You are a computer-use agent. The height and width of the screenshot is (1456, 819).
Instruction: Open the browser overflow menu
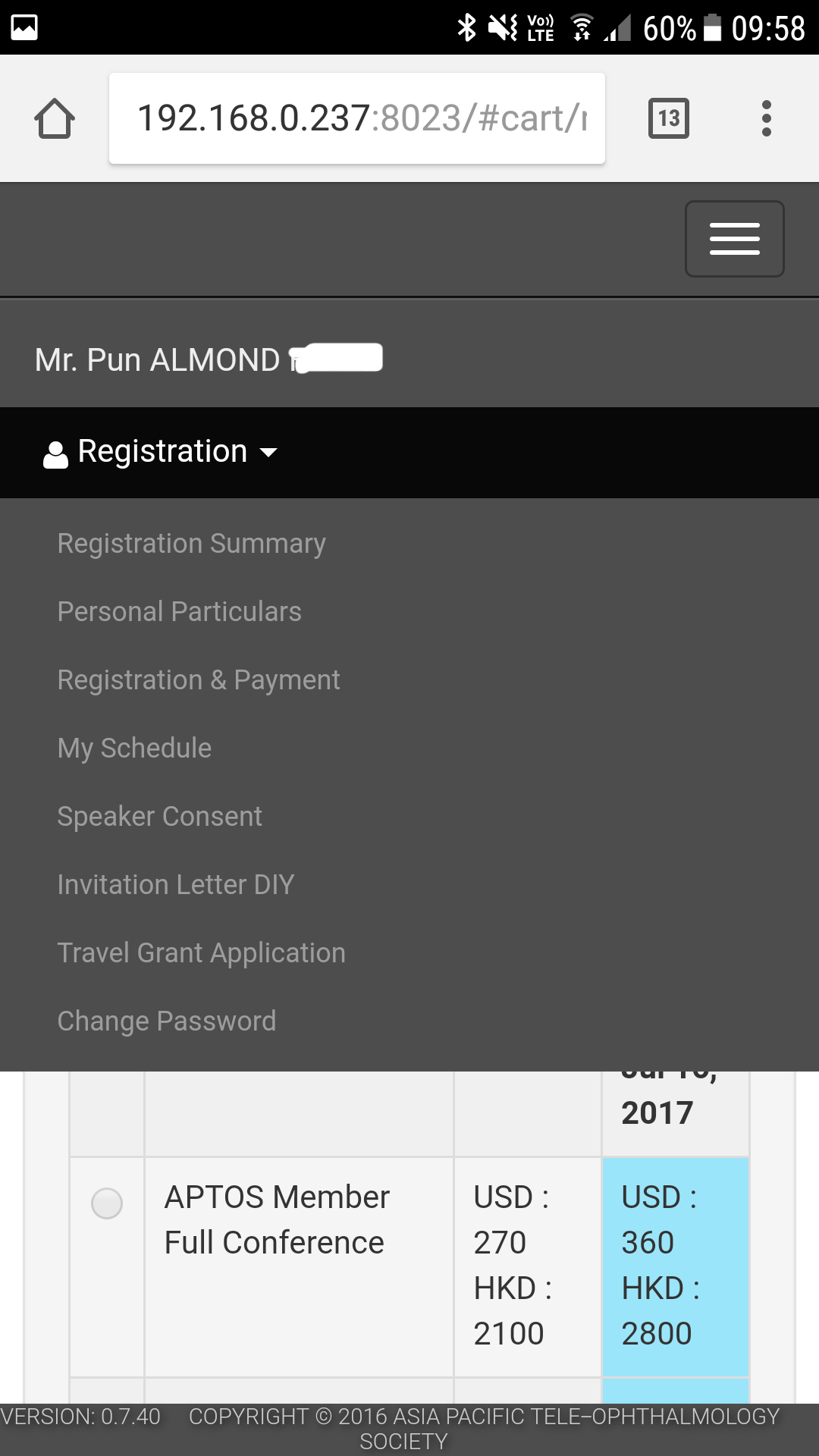pyautogui.click(x=767, y=118)
